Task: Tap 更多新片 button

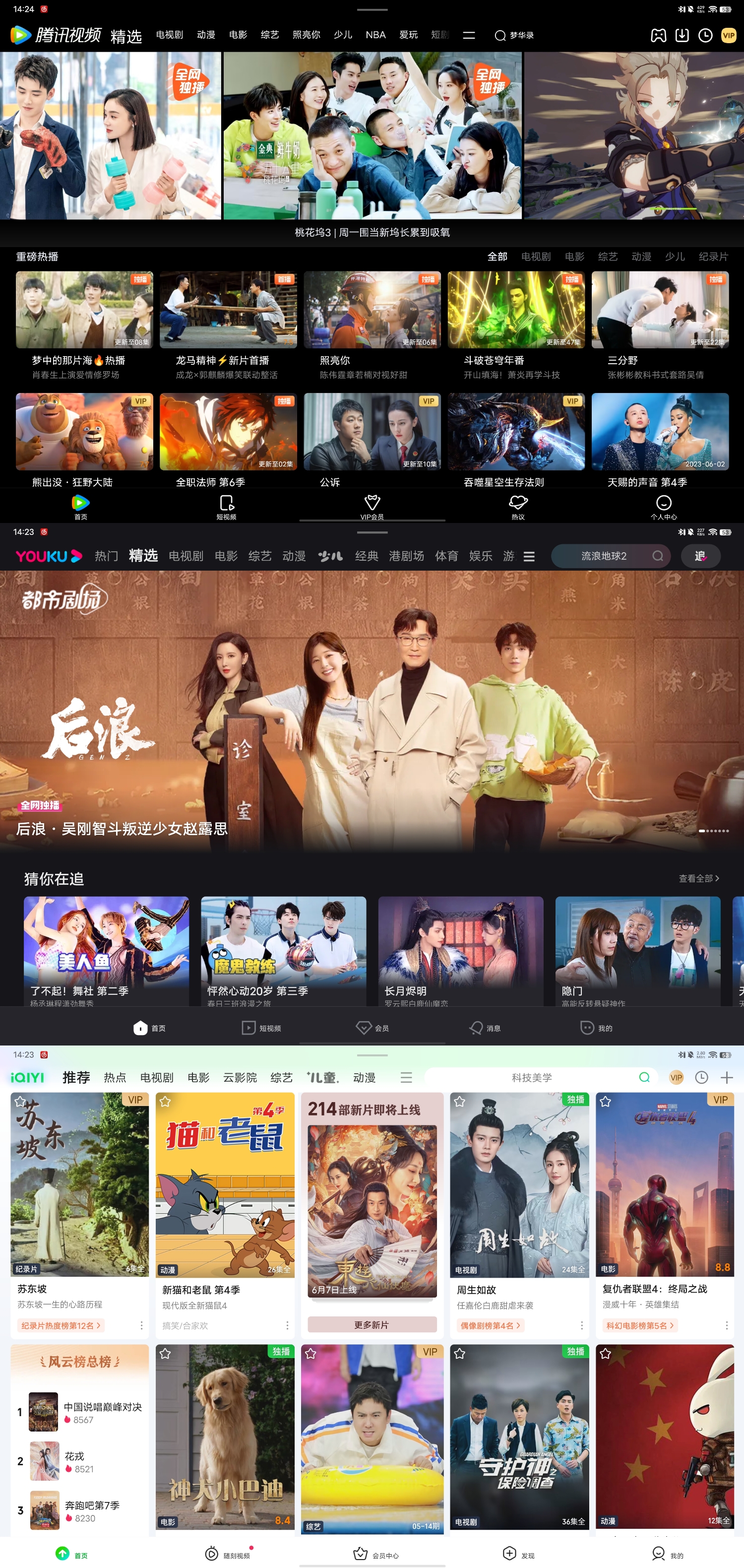Action: coord(372,1324)
